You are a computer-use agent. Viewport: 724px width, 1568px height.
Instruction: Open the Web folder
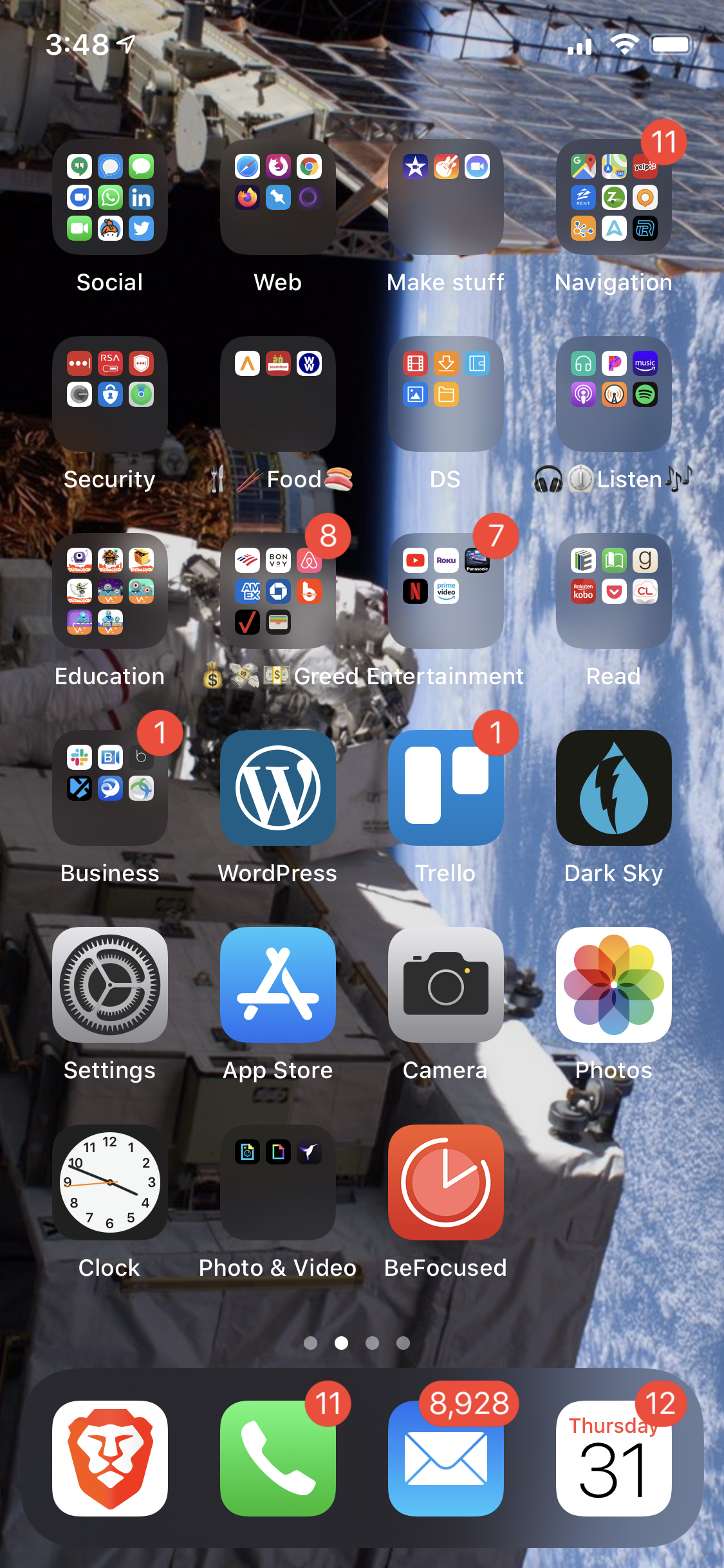click(278, 197)
